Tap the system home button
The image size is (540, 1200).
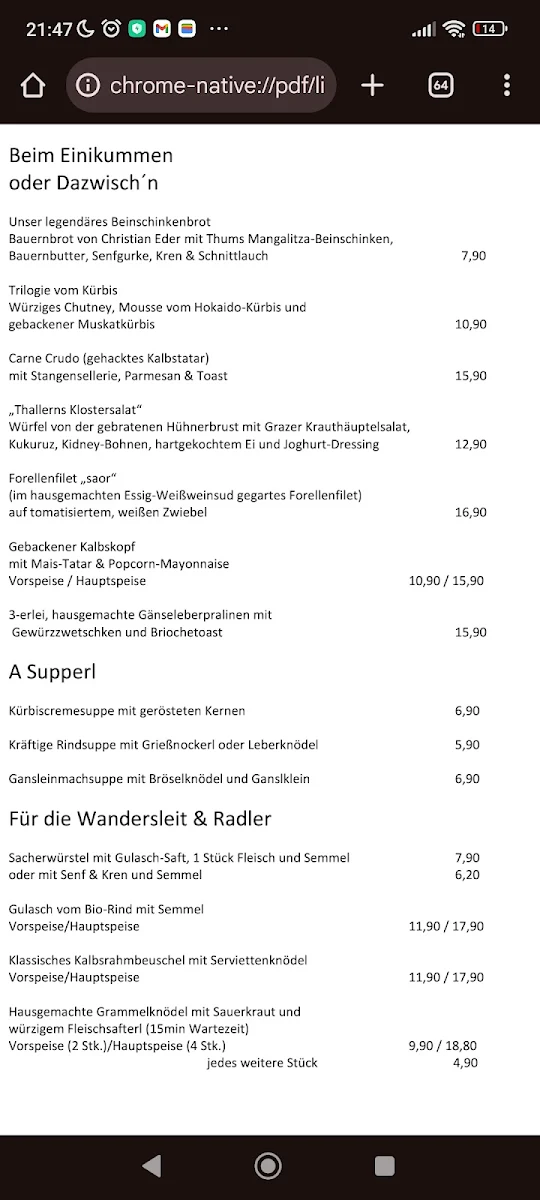(x=268, y=1165)
